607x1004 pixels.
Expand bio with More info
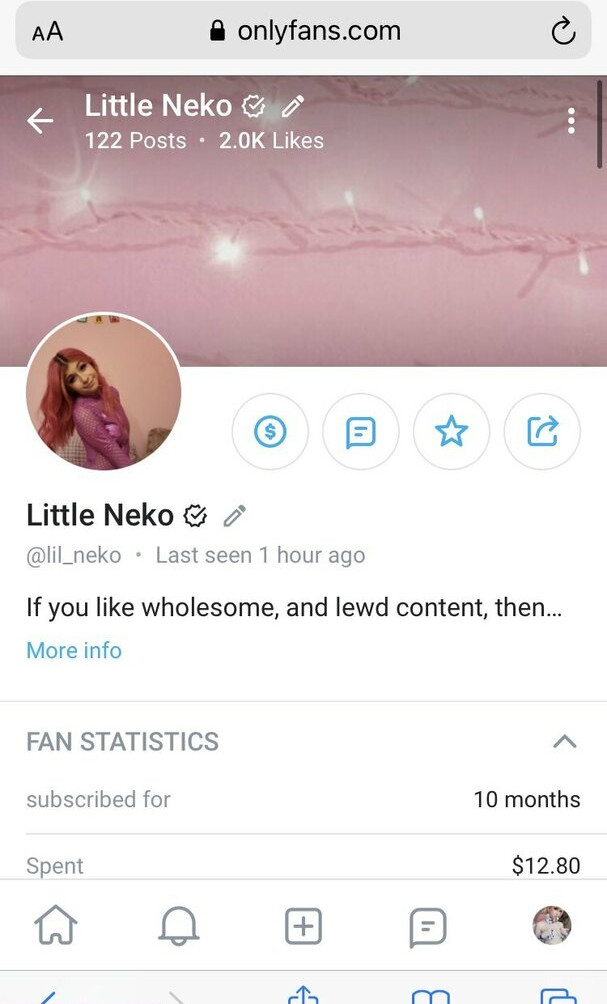click(74, 651)
